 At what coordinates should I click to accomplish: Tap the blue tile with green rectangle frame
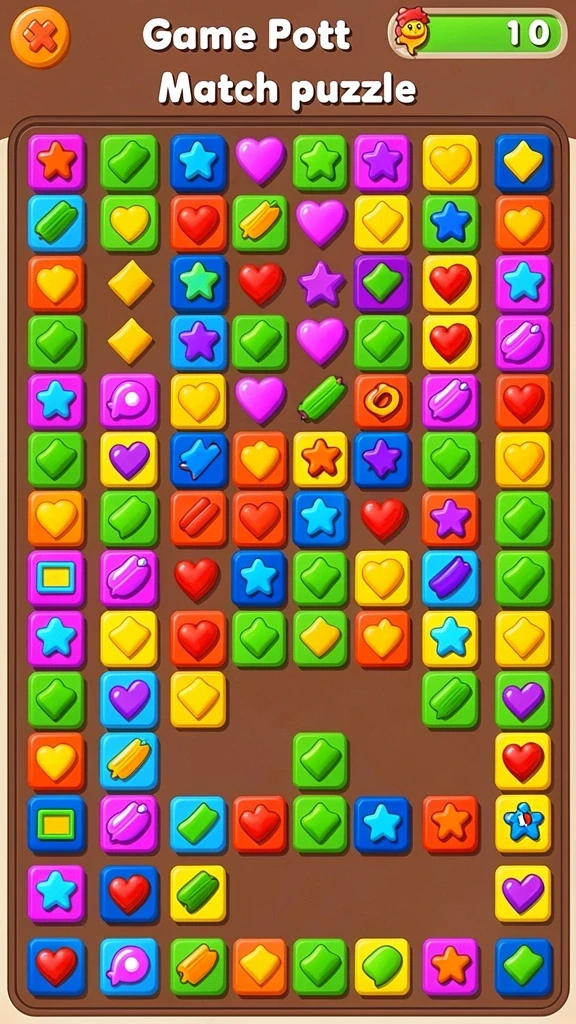coord(56,824)
